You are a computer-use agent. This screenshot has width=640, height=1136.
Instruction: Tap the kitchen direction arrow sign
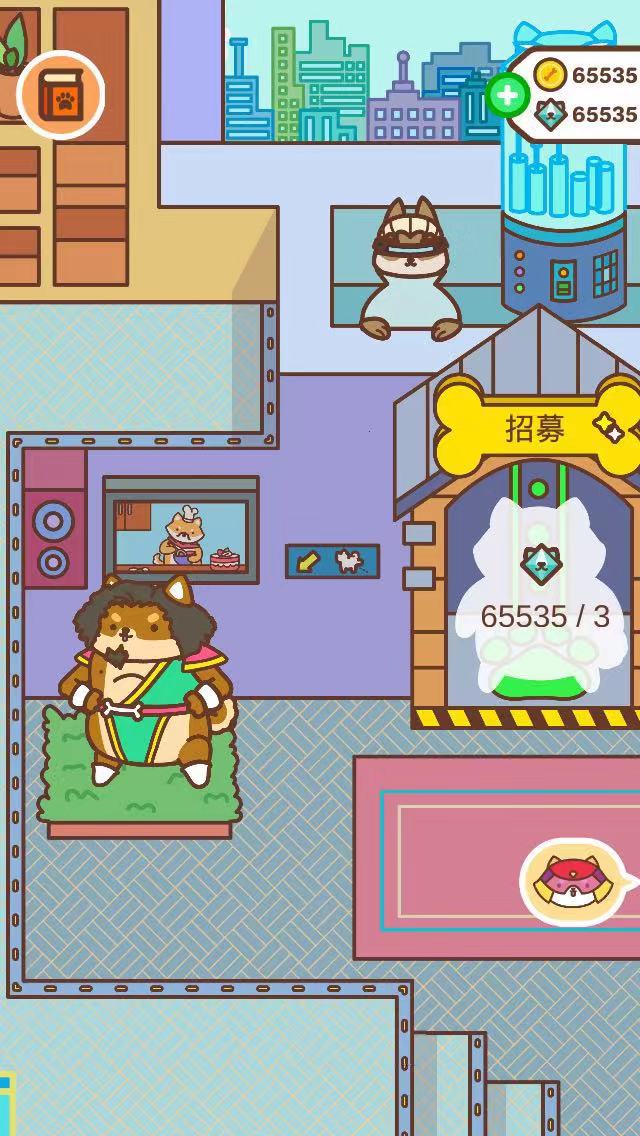332,561
